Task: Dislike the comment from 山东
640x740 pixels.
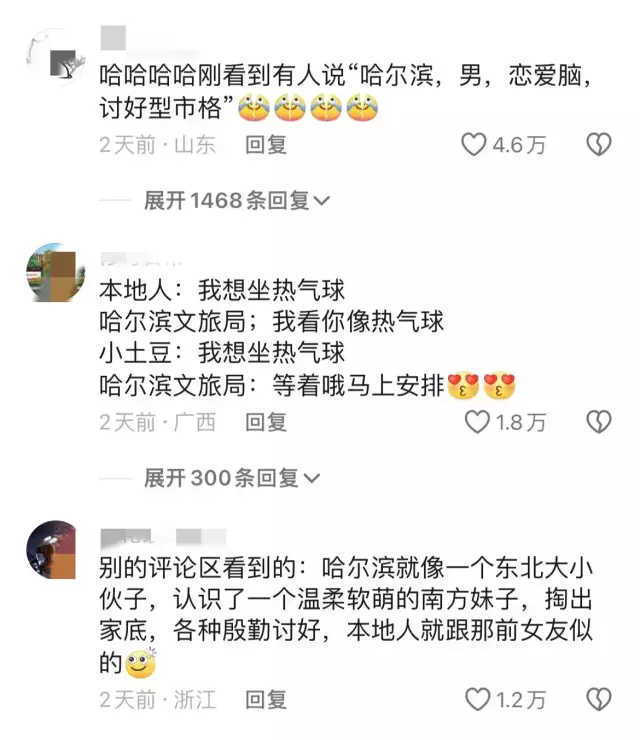Action: (x=598, y=145)
